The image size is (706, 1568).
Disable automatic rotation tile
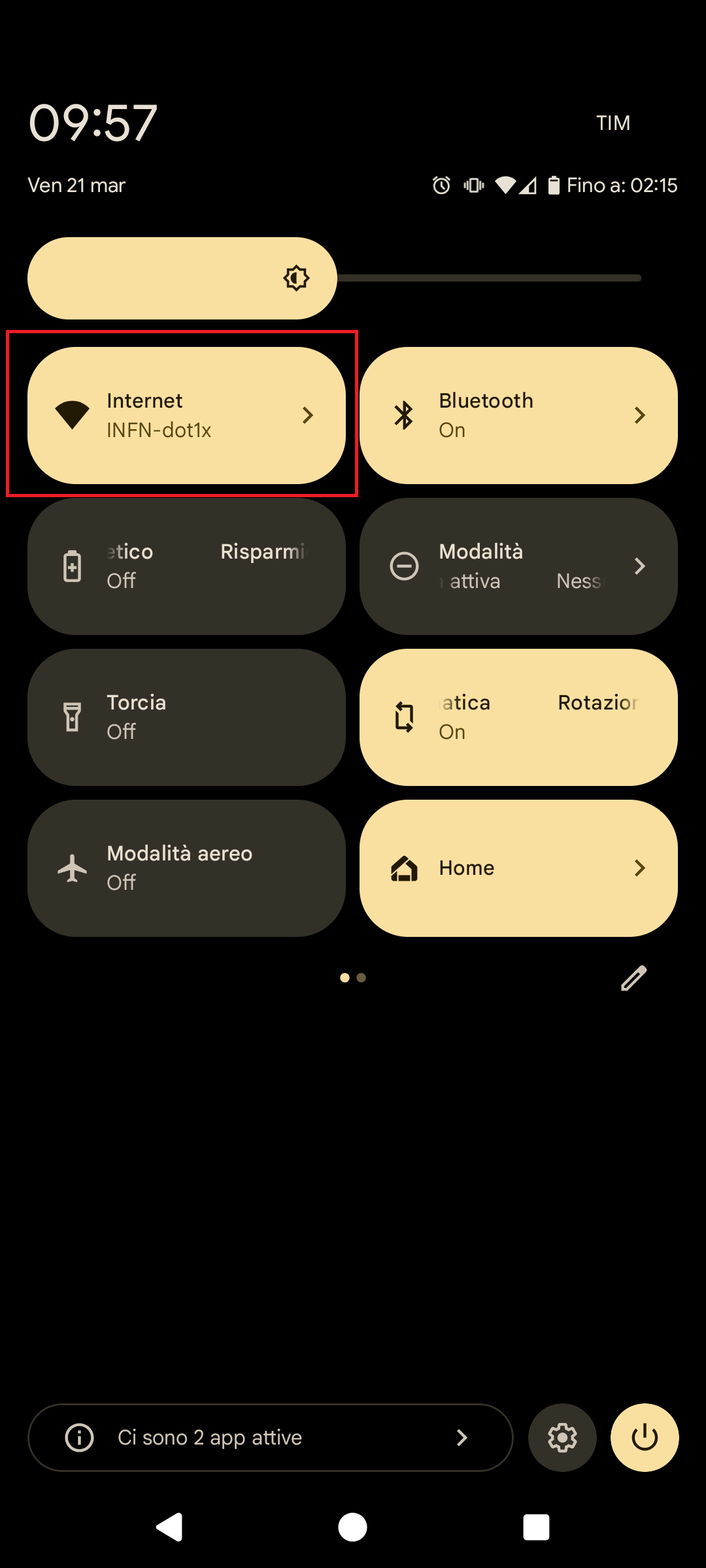pyautogui.click(x=518, y=717)
